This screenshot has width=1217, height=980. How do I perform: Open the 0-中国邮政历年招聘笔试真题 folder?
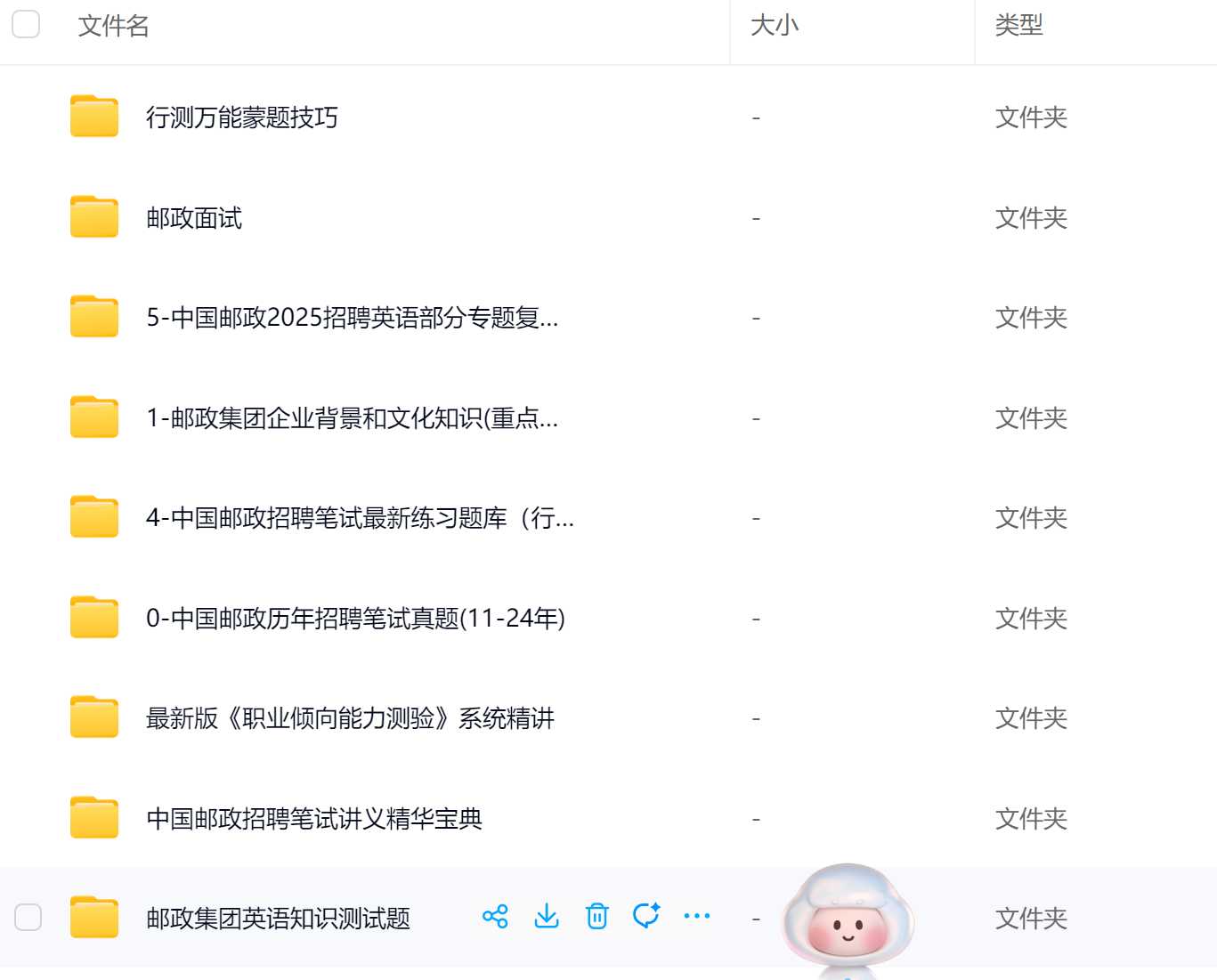[x=355, y=619]
